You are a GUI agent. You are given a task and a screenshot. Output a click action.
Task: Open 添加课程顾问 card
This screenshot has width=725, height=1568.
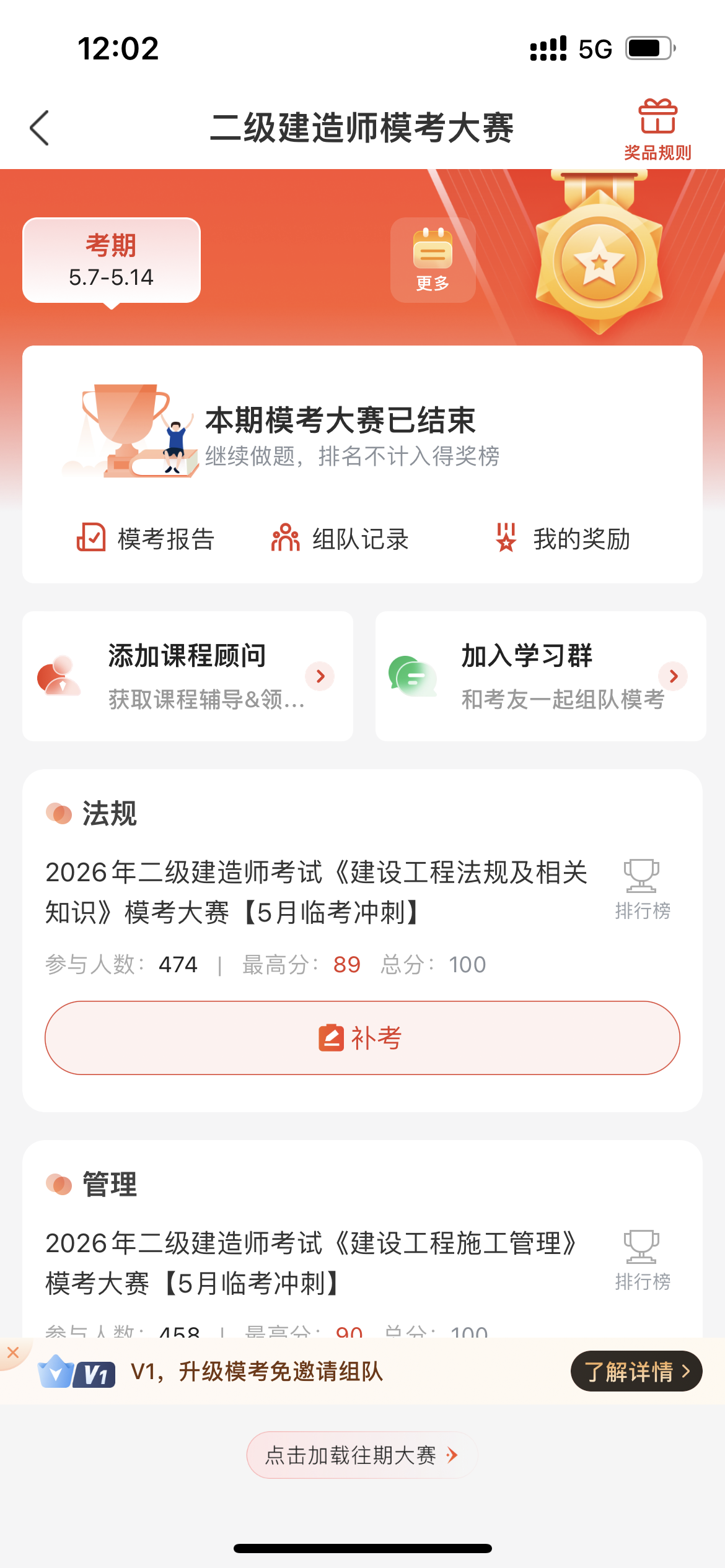pos(188,676)
